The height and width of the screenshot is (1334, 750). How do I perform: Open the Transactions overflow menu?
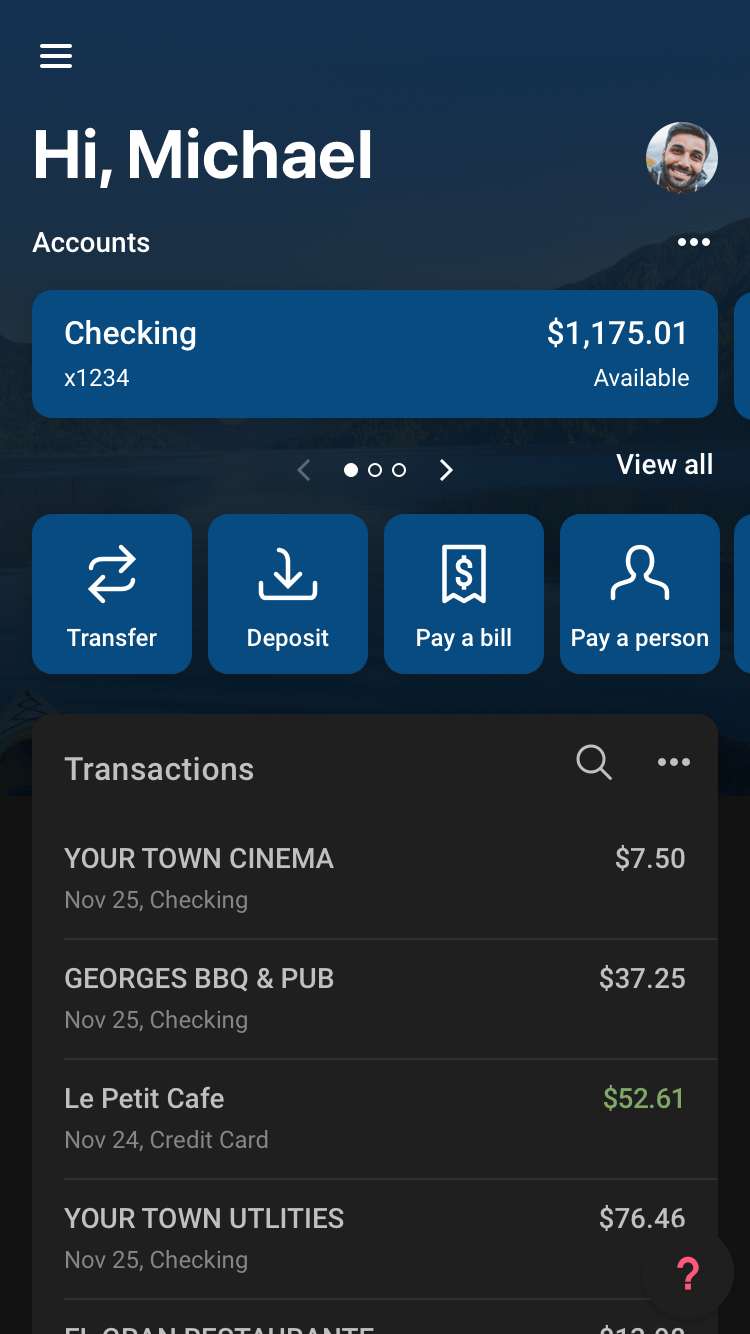point(673,762)
